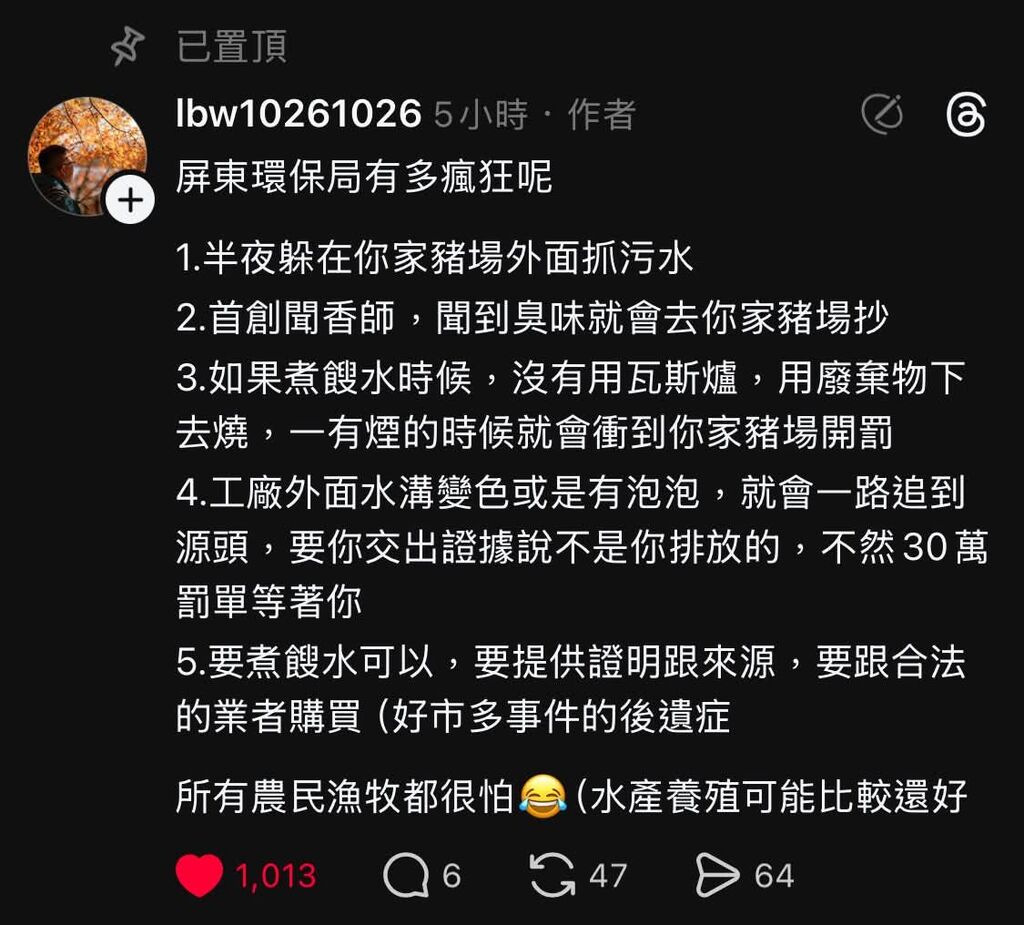This screenshot has height=925, width=1024.
Task: Follow lbw10261026 with the plus badge
Action: [130, 201]
